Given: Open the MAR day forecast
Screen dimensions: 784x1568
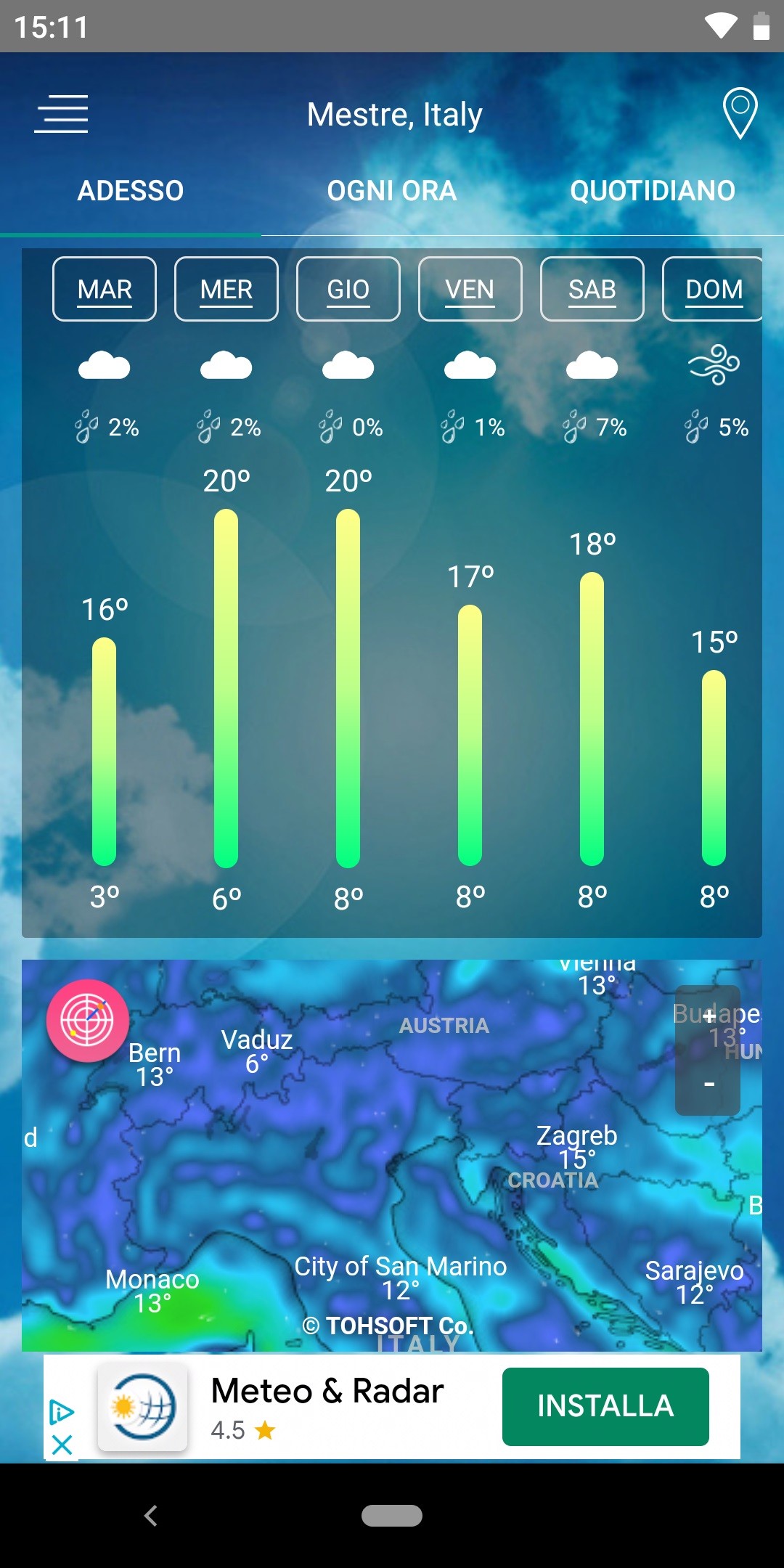Looking at the screenshot, I should click(x=105, y=289).
